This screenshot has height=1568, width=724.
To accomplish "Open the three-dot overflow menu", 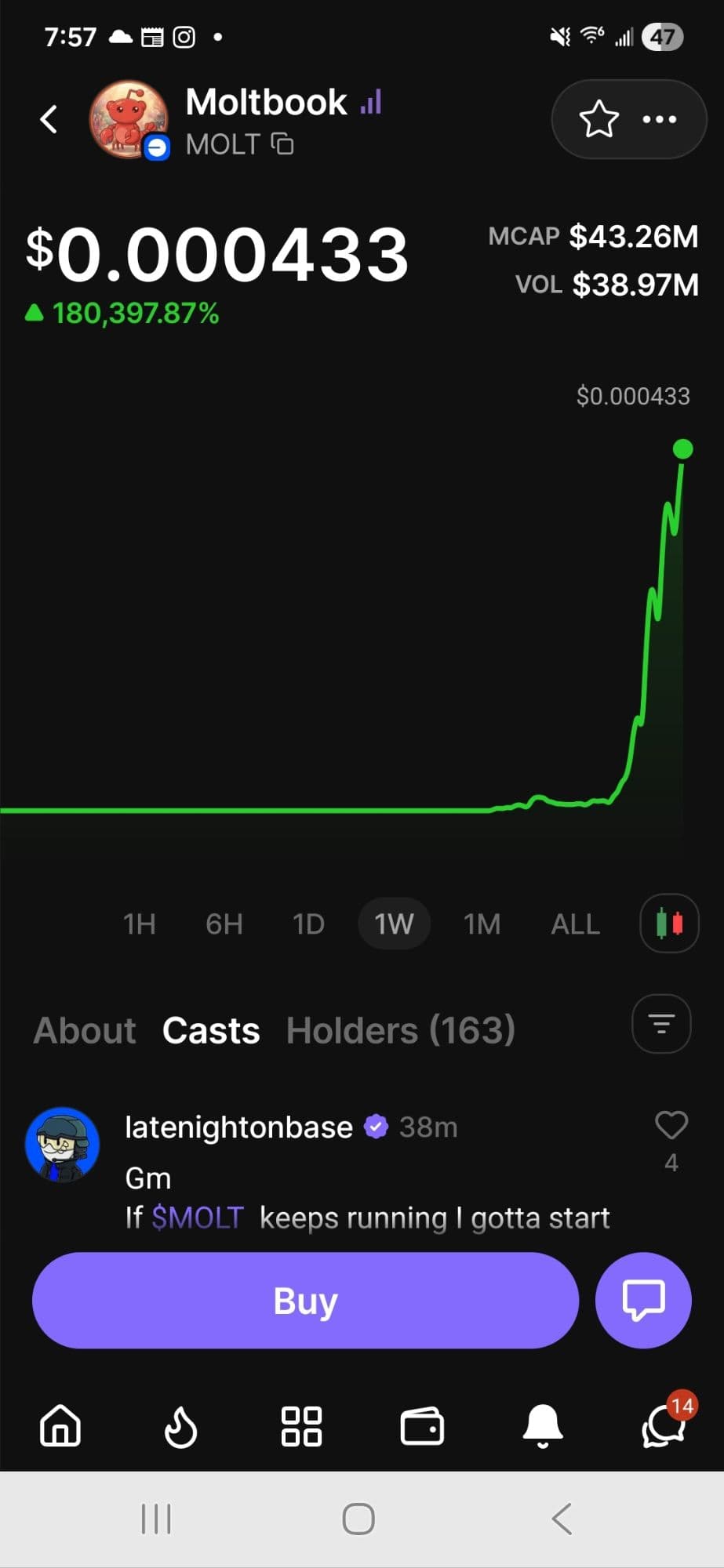I will (x=659, y=119).
